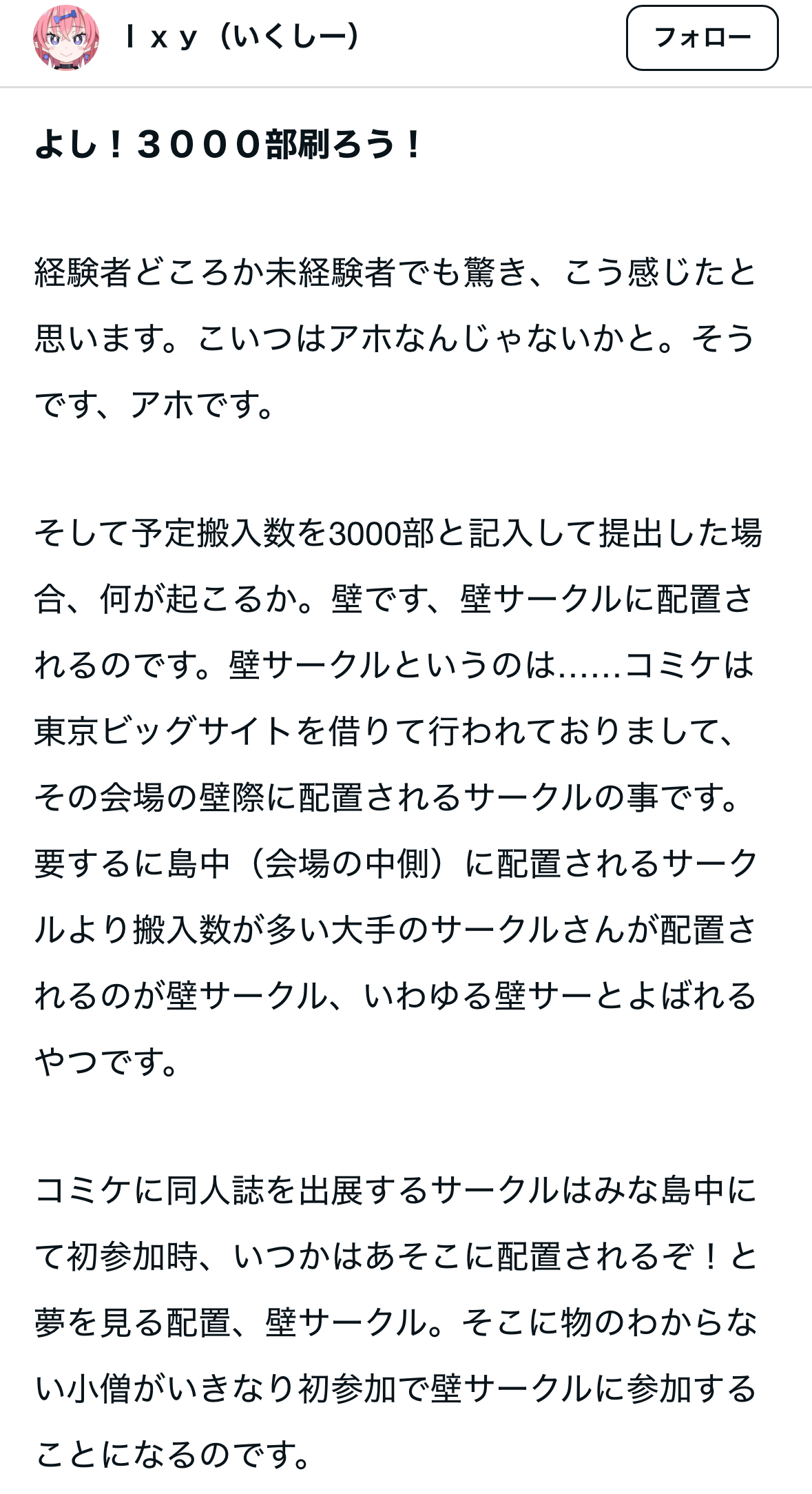Open the author name Ixy（いくしー）
The width and height of the screenshot is (812, 1494).
(x=242, y=38)
